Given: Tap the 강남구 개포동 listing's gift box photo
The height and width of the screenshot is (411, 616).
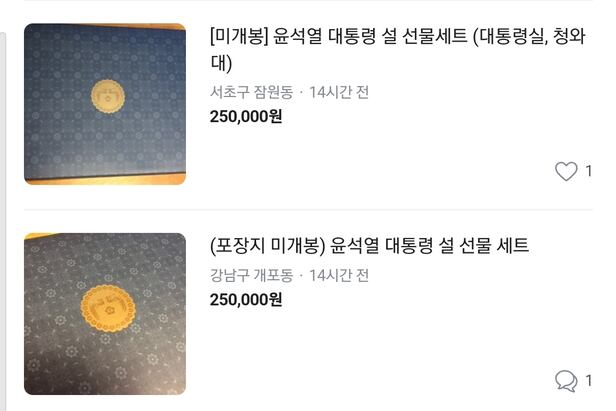Looking at the screenshot, I should (x=105, y=313).
